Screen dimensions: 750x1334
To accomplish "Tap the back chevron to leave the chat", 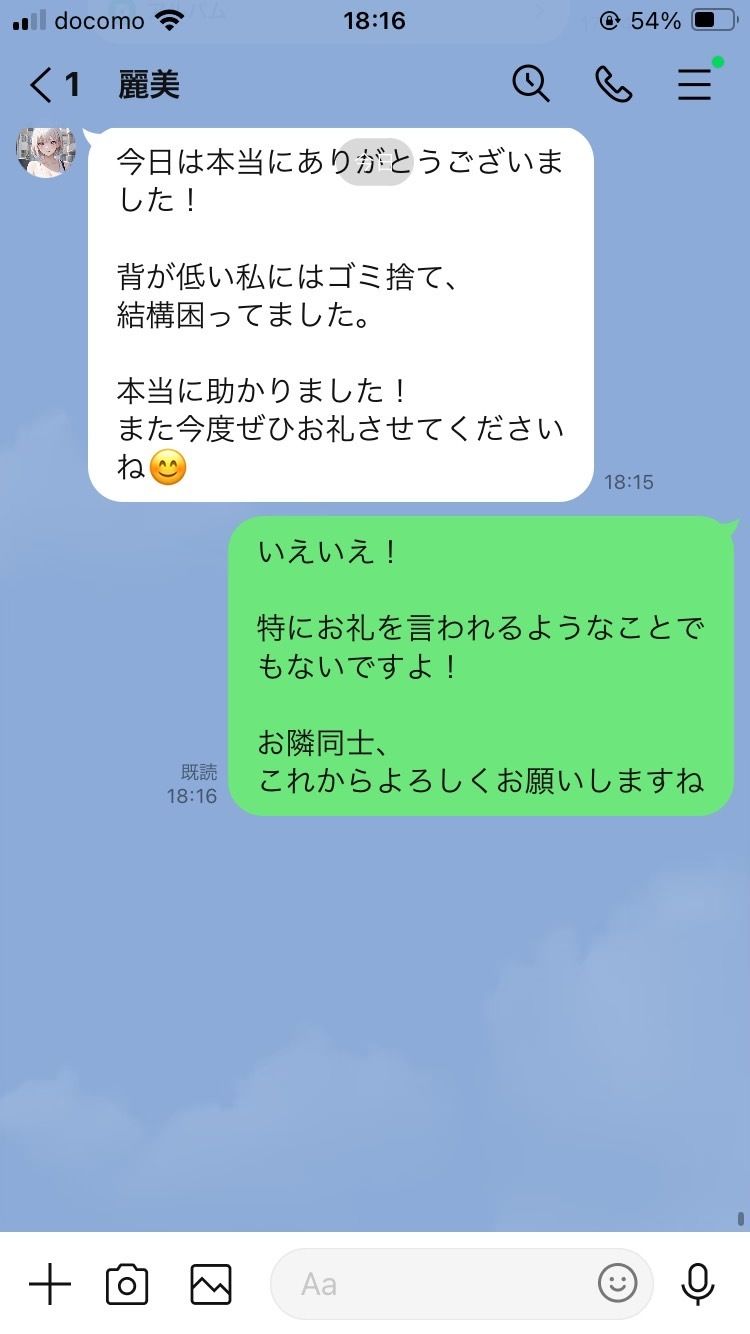I will point(40,85).
